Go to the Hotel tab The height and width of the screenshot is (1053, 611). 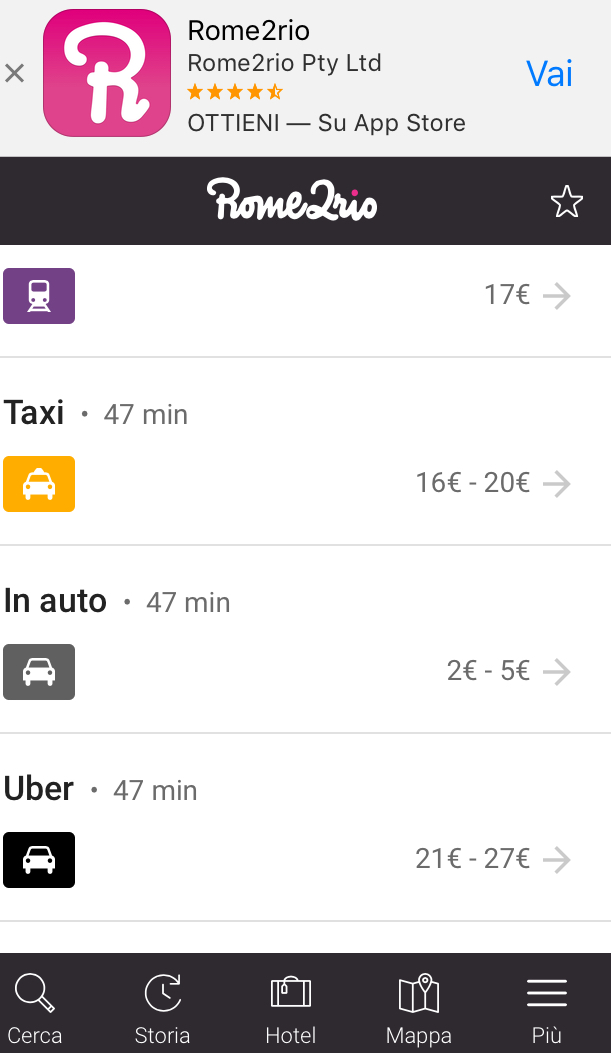pos(291,1005)
